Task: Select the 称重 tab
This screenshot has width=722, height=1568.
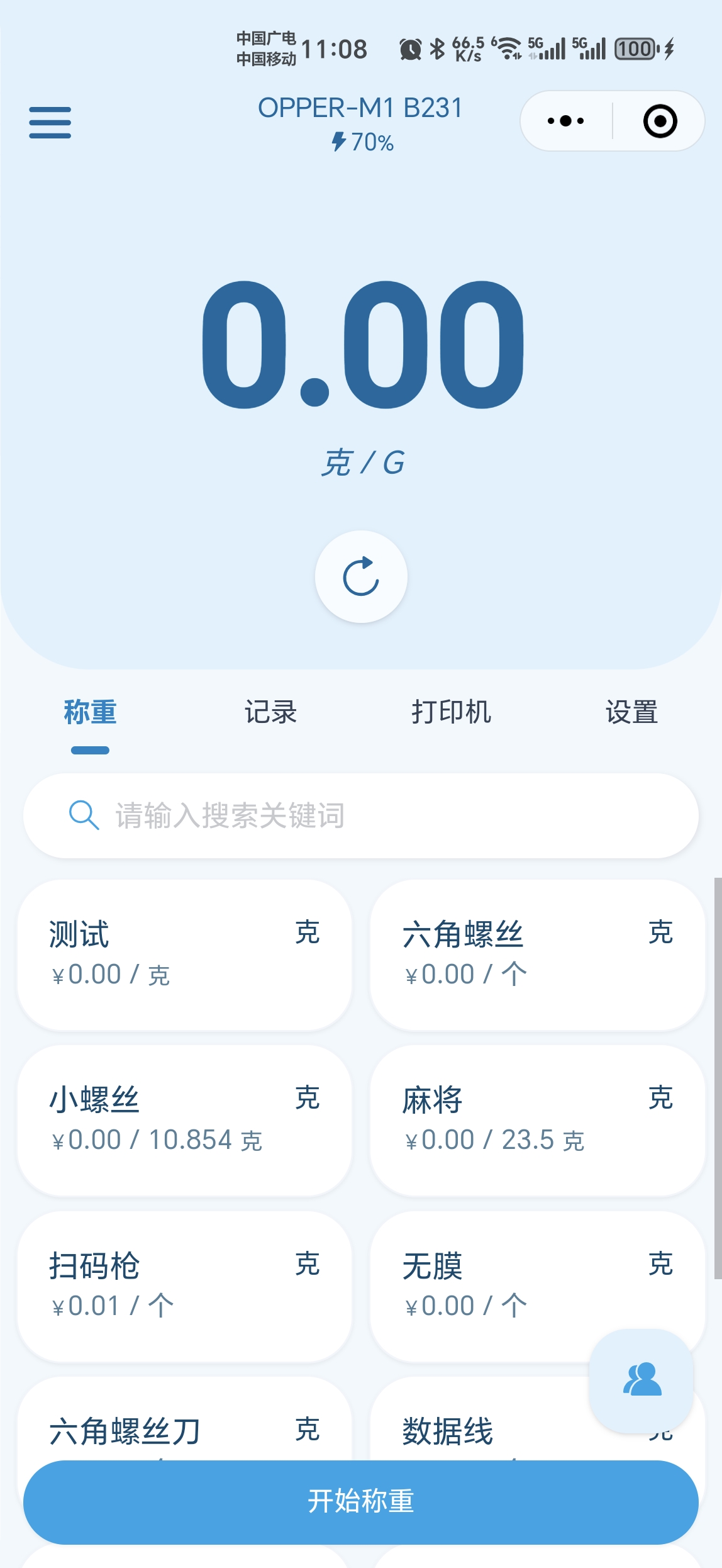Action: tap(90, 712)
